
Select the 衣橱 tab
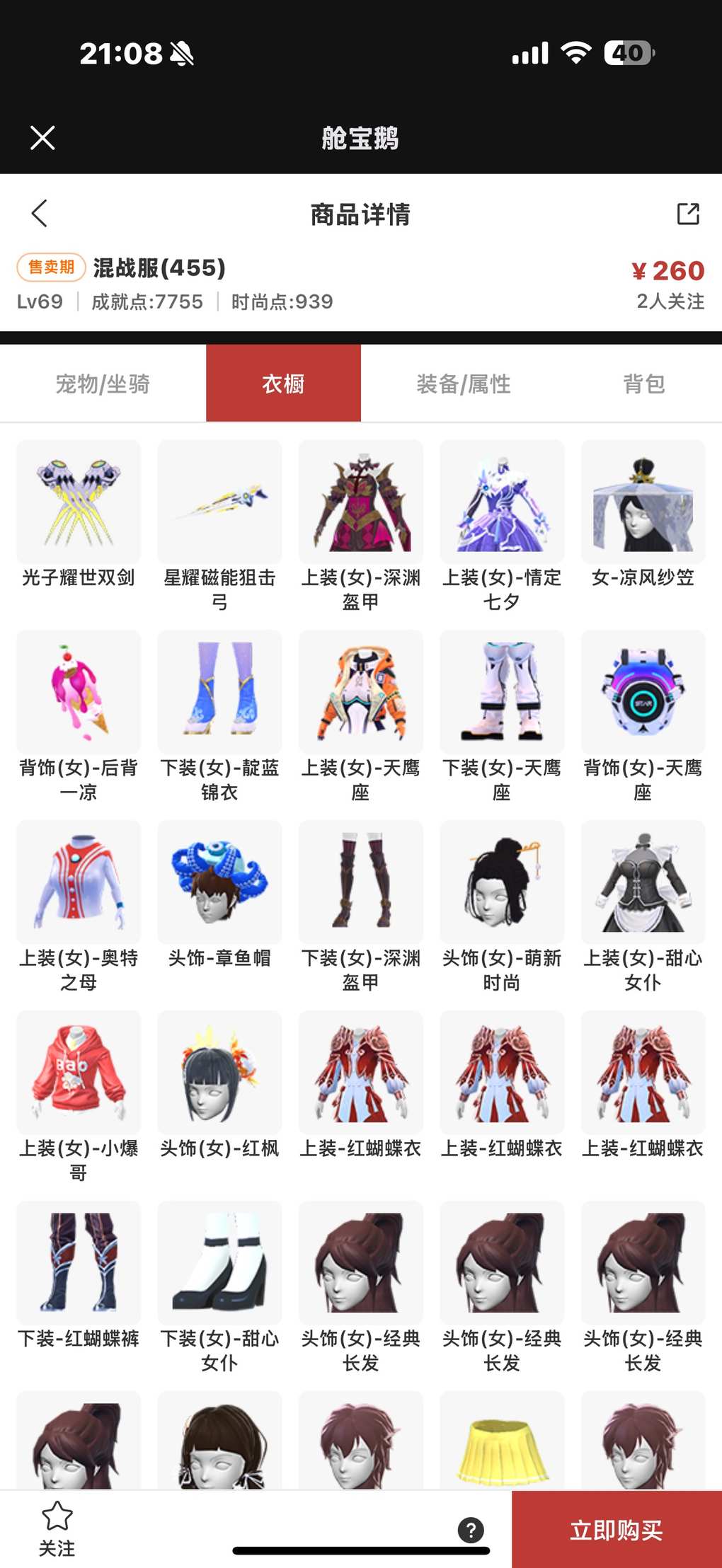tap(283, 384)
